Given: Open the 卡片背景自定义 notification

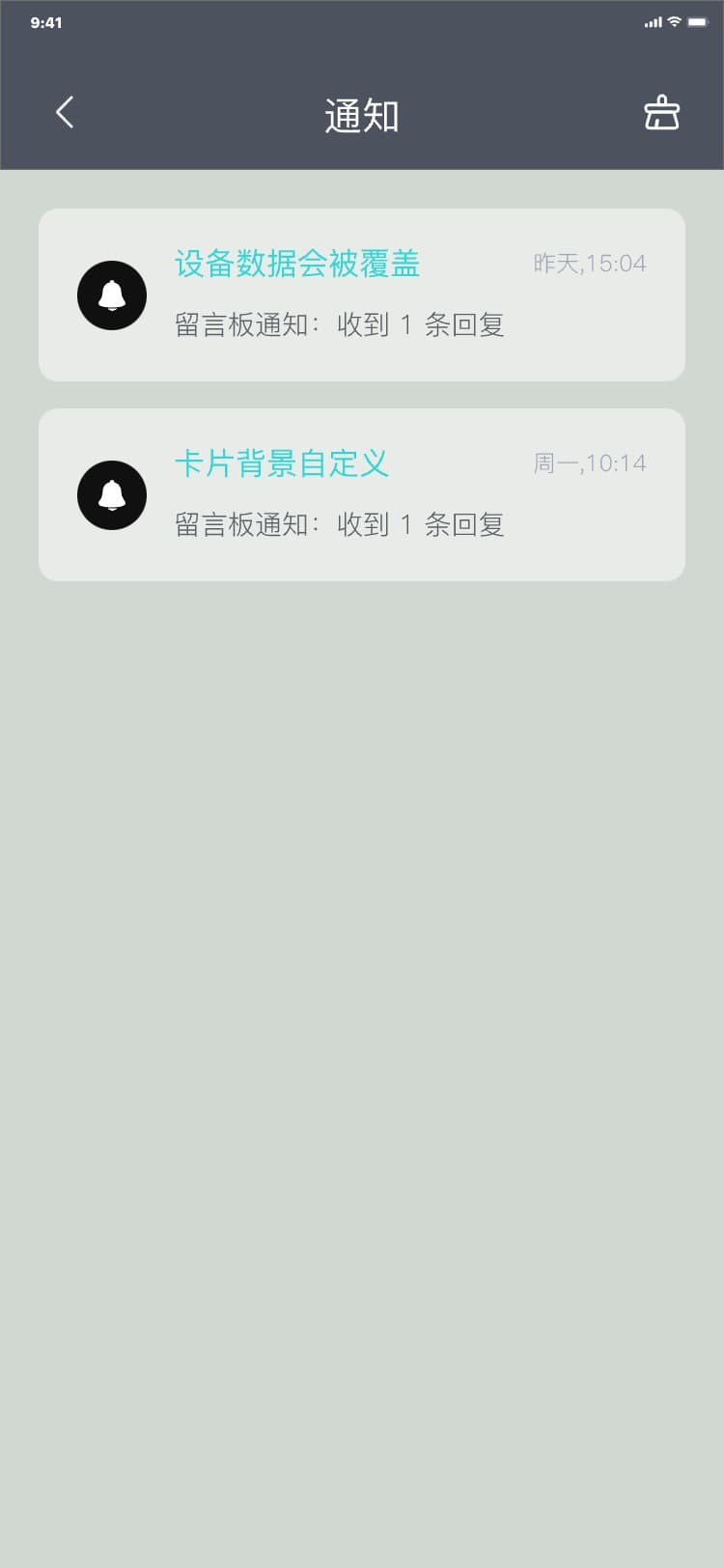Looking at the screenshot, I should pos(361,494).
